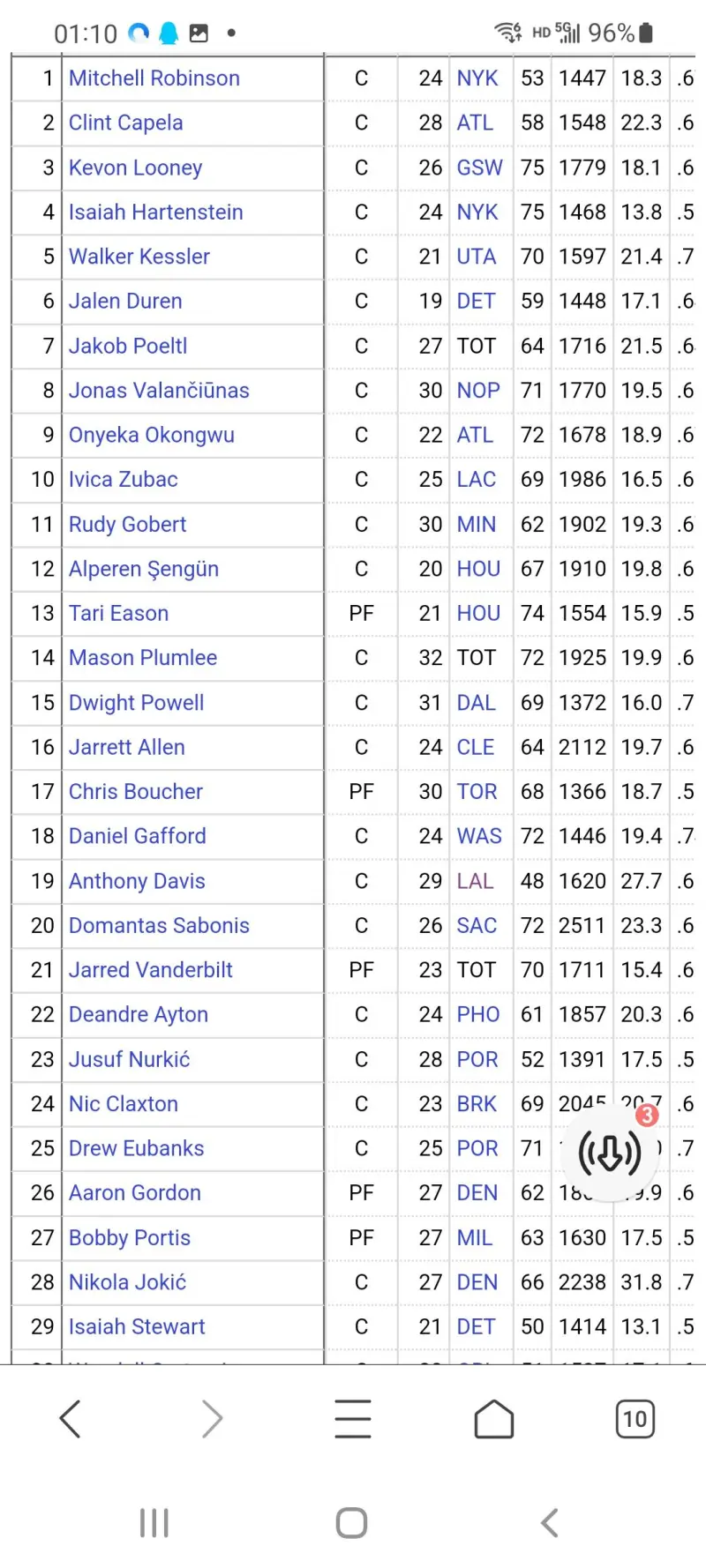This screenshot has height=1568, width=706.
Task: Open the browser menu with three lines
Action: coord(353,1419)
